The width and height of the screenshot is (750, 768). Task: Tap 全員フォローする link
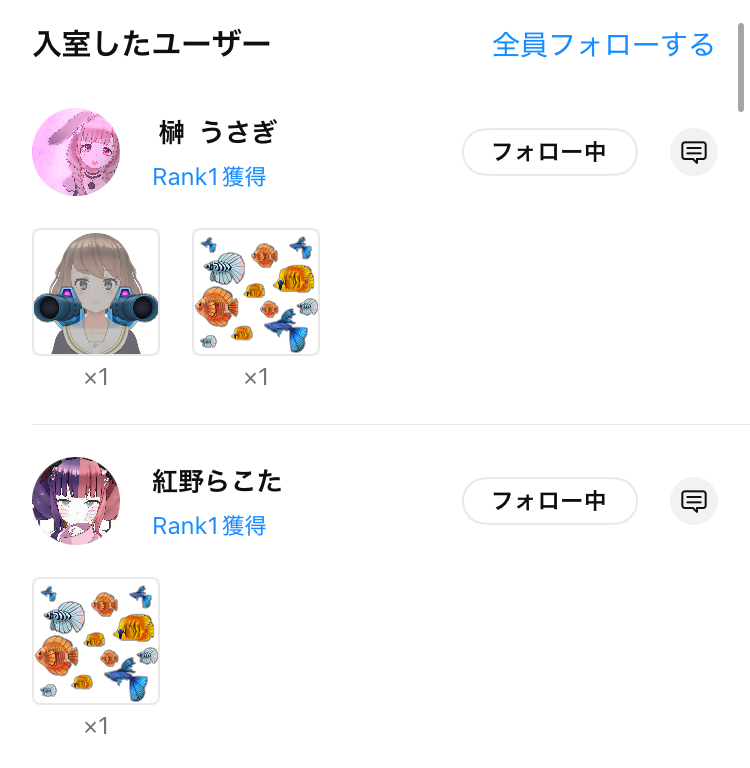tap(603, 45)
